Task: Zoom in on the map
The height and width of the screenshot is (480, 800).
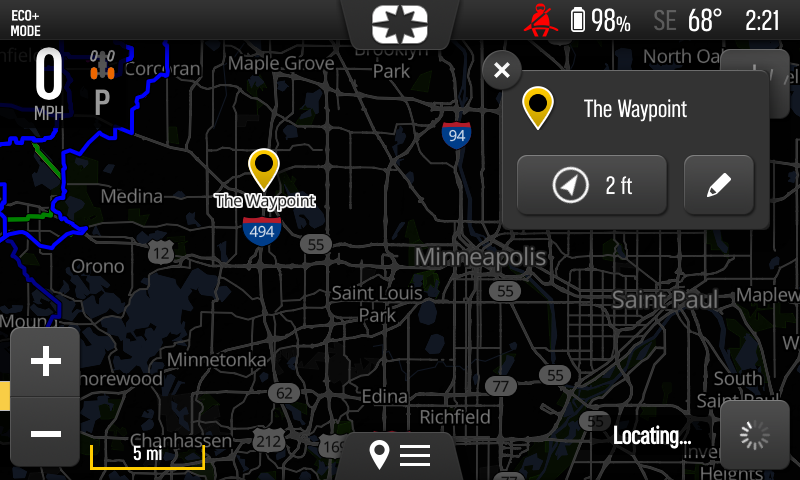Action: point(45,362)
